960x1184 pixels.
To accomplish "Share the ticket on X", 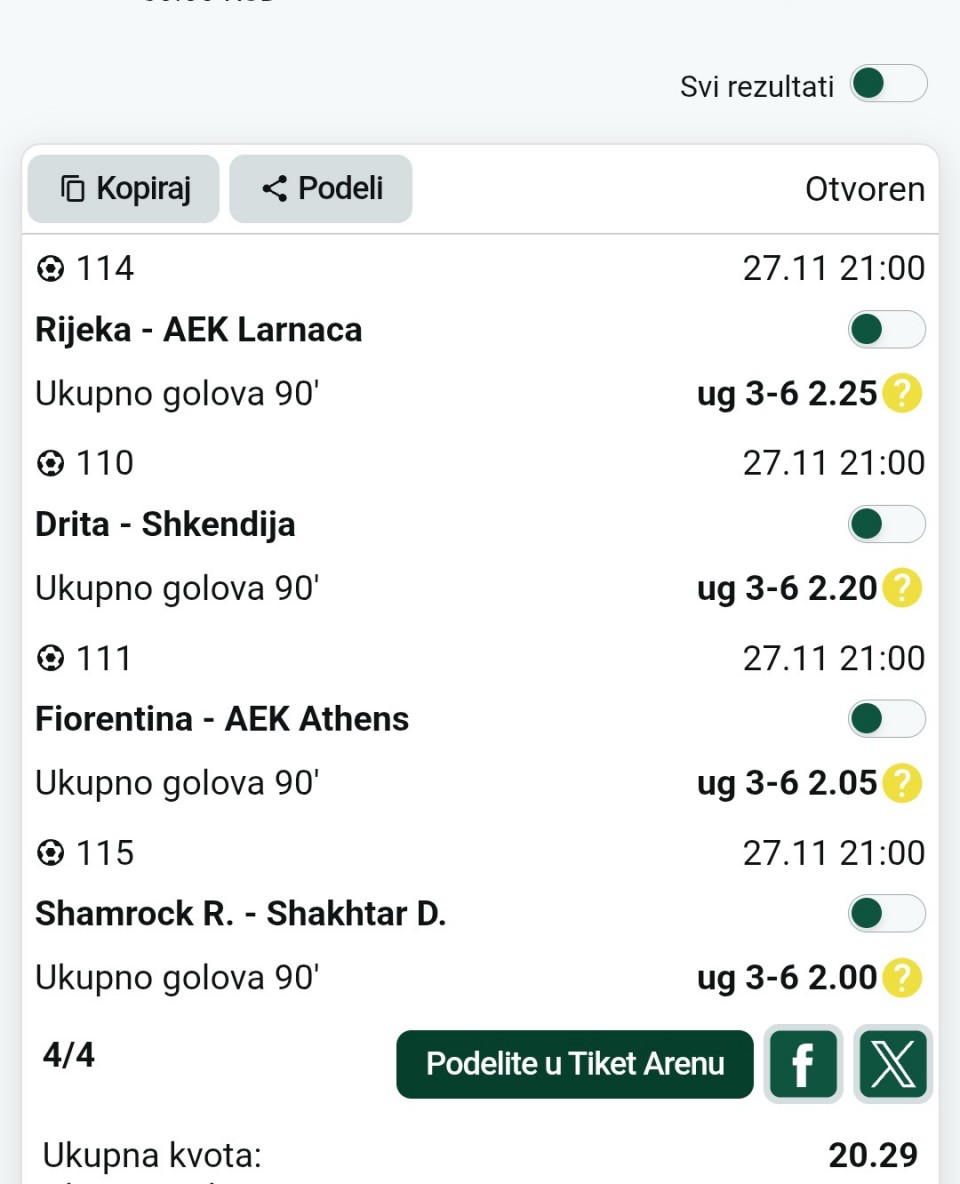I will coord(893,1064).
